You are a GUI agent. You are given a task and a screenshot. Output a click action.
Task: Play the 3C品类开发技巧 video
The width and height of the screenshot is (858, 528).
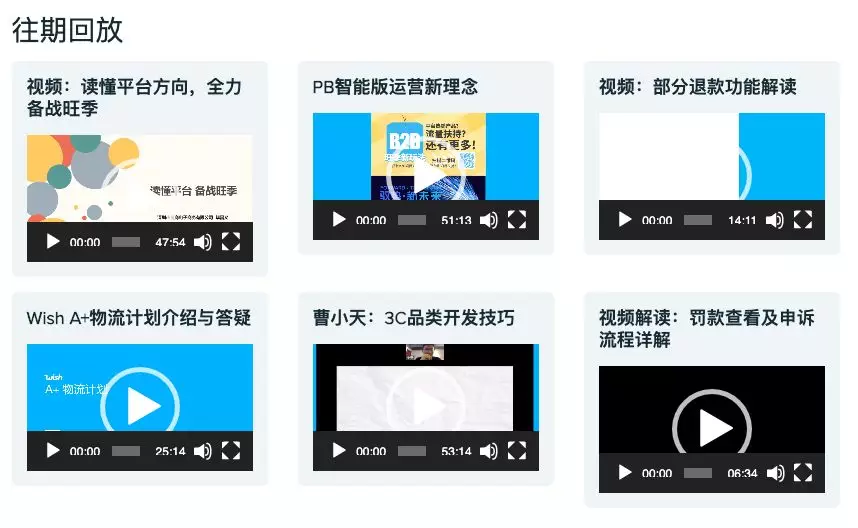coord(339,451)
